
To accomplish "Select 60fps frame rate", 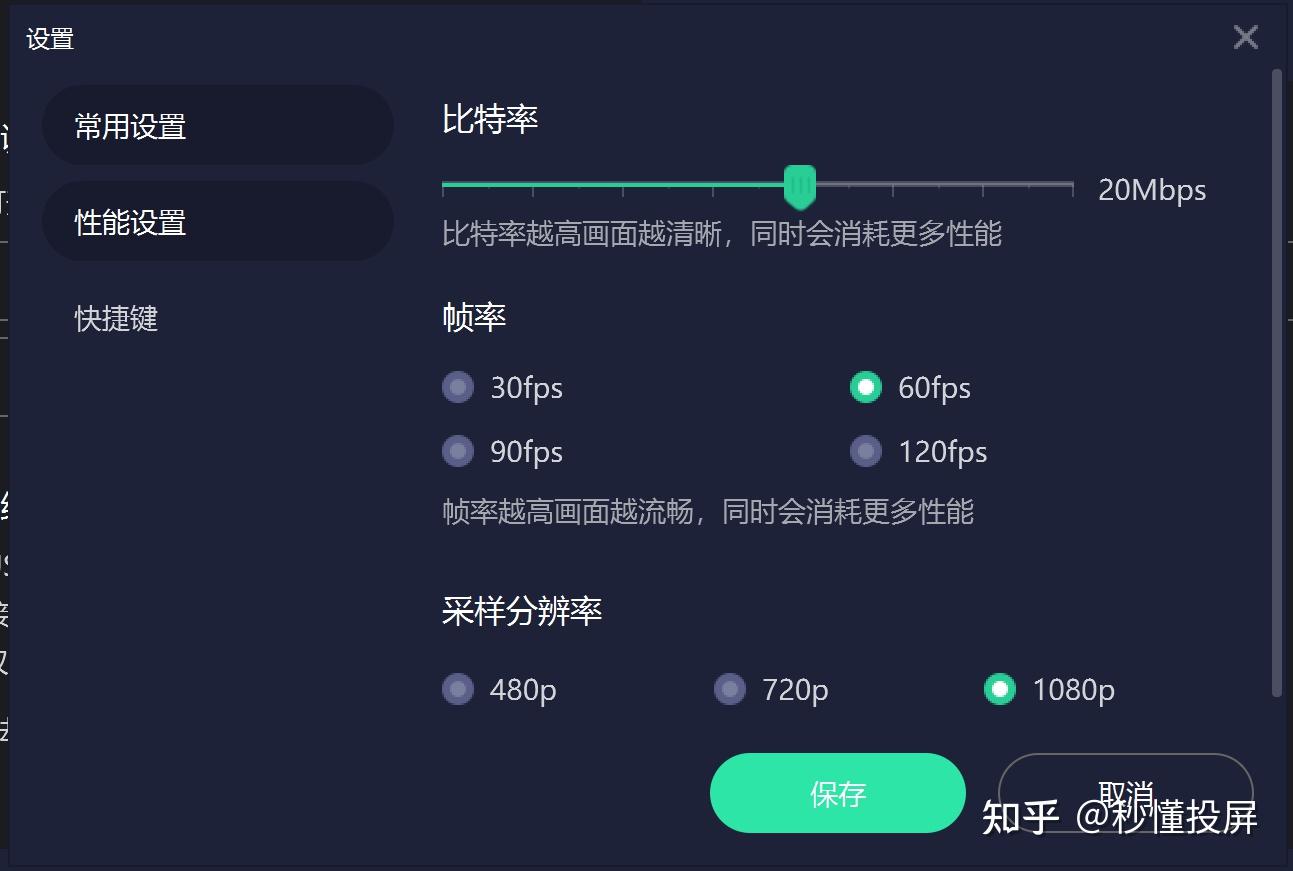I will pos(865,388).
